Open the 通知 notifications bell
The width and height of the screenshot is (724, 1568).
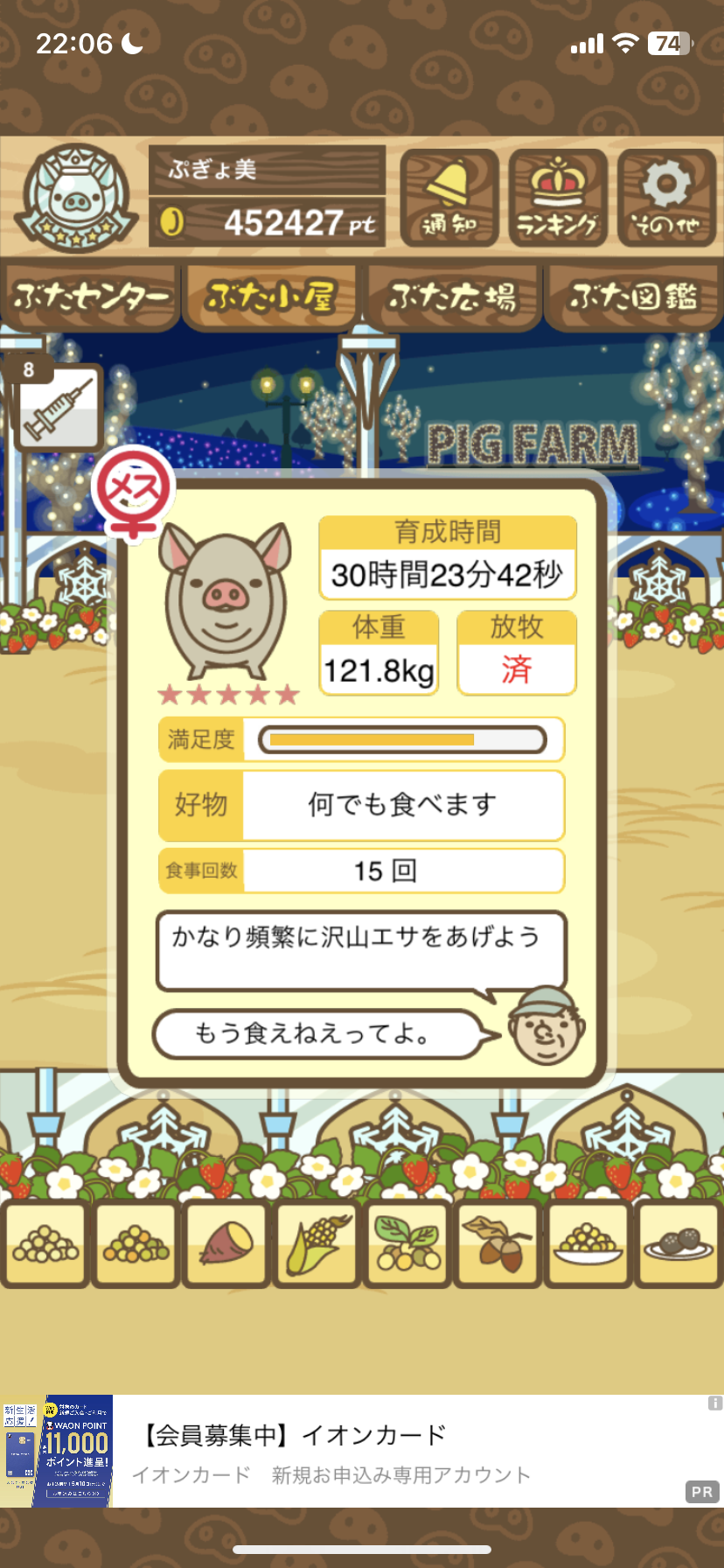tap(449, 199)
